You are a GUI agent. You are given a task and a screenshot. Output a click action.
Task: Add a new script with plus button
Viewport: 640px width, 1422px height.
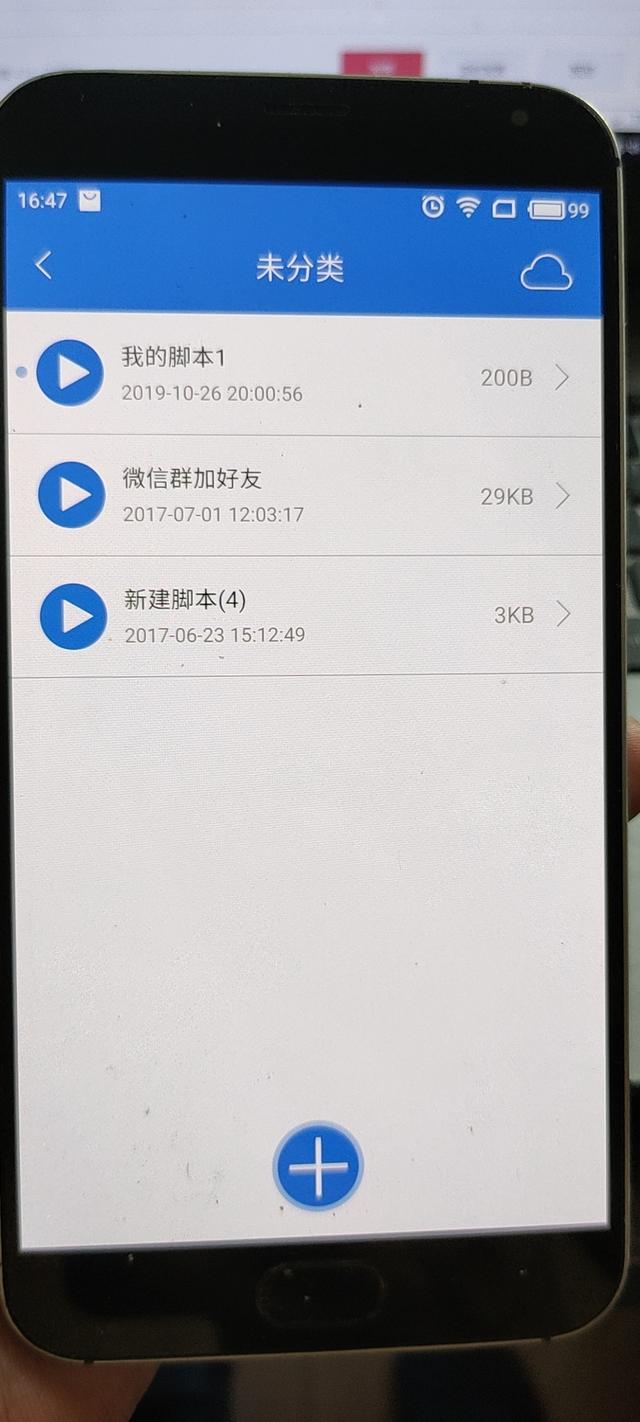pos(318,1166)
